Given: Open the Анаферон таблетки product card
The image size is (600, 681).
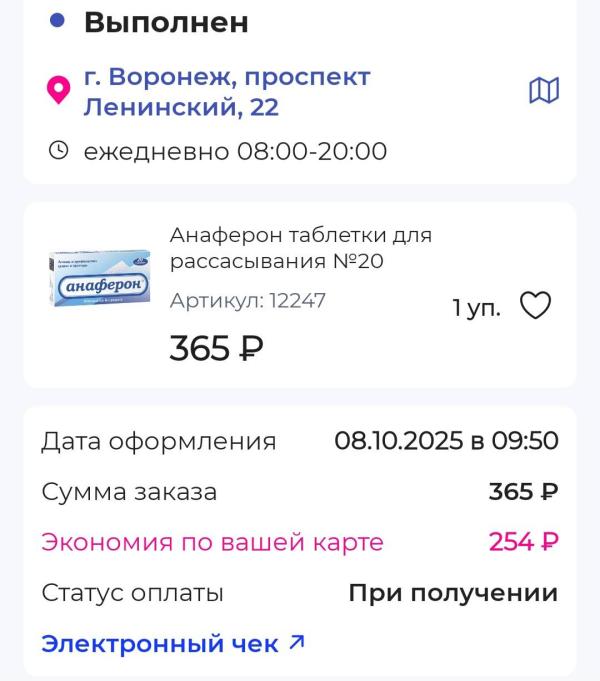Looking at the screenshot, I should (x=301, y=249).
